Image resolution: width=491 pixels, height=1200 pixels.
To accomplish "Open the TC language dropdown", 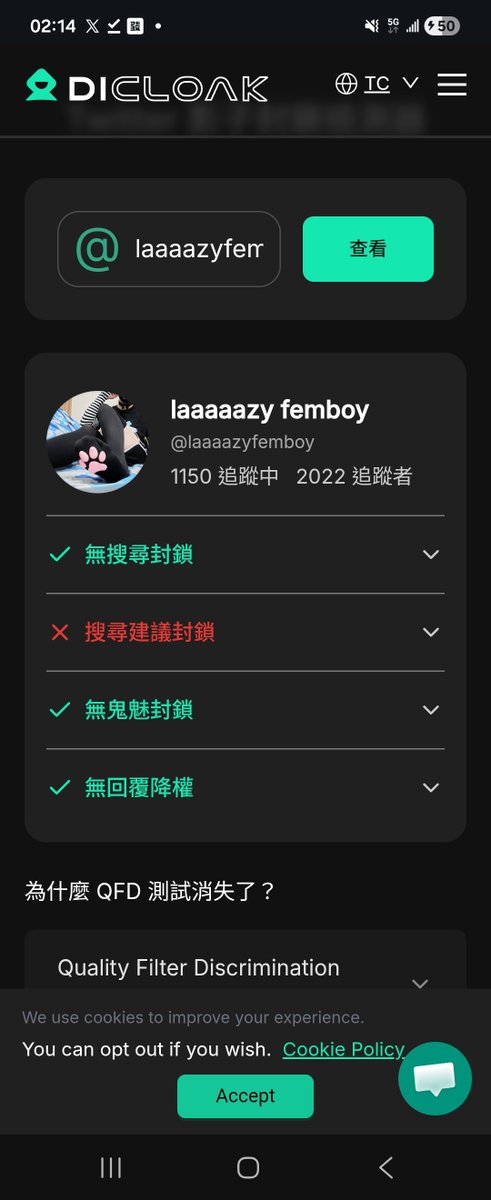I will [x=377, y=84].
